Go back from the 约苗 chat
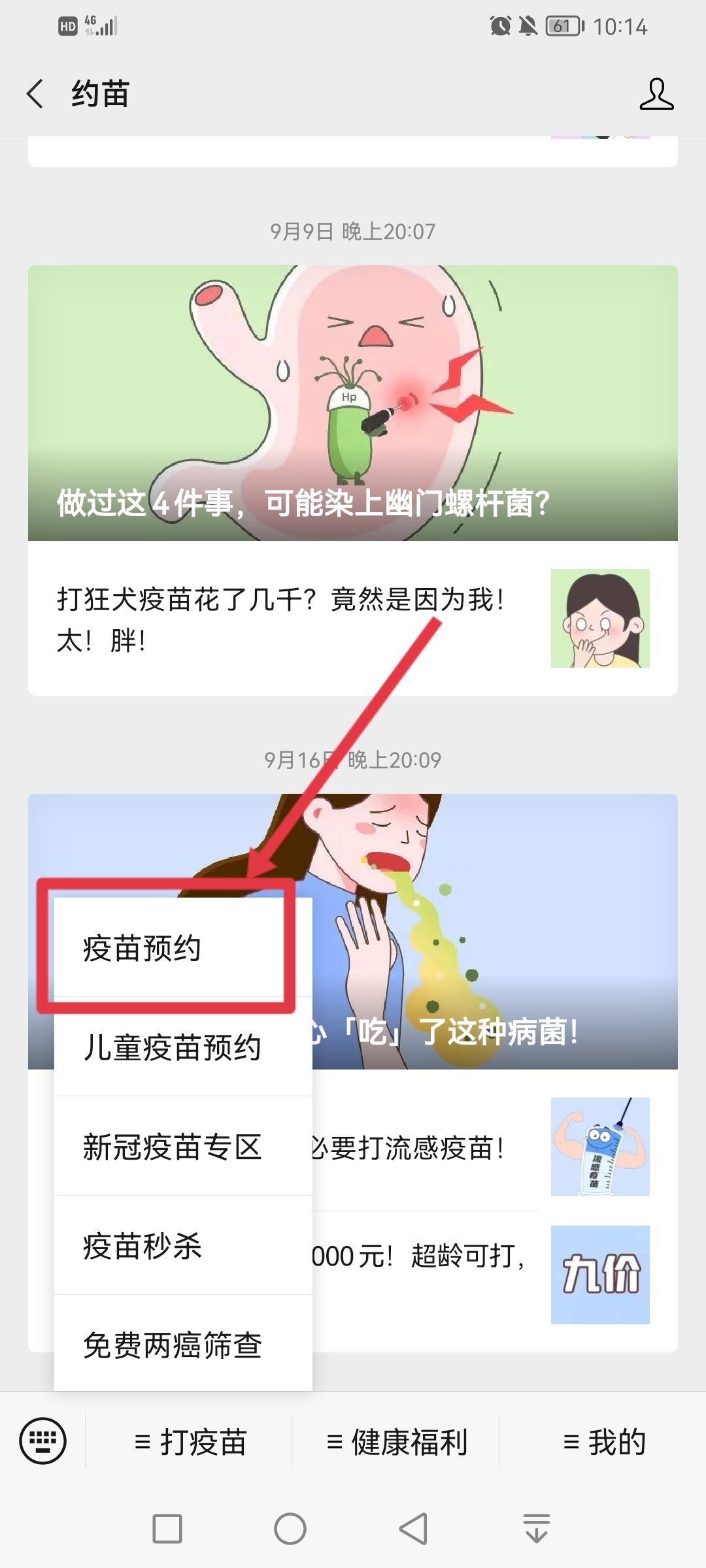This screenshot has height=1568, width=706. pyautogui.click(x=36, y=93)
